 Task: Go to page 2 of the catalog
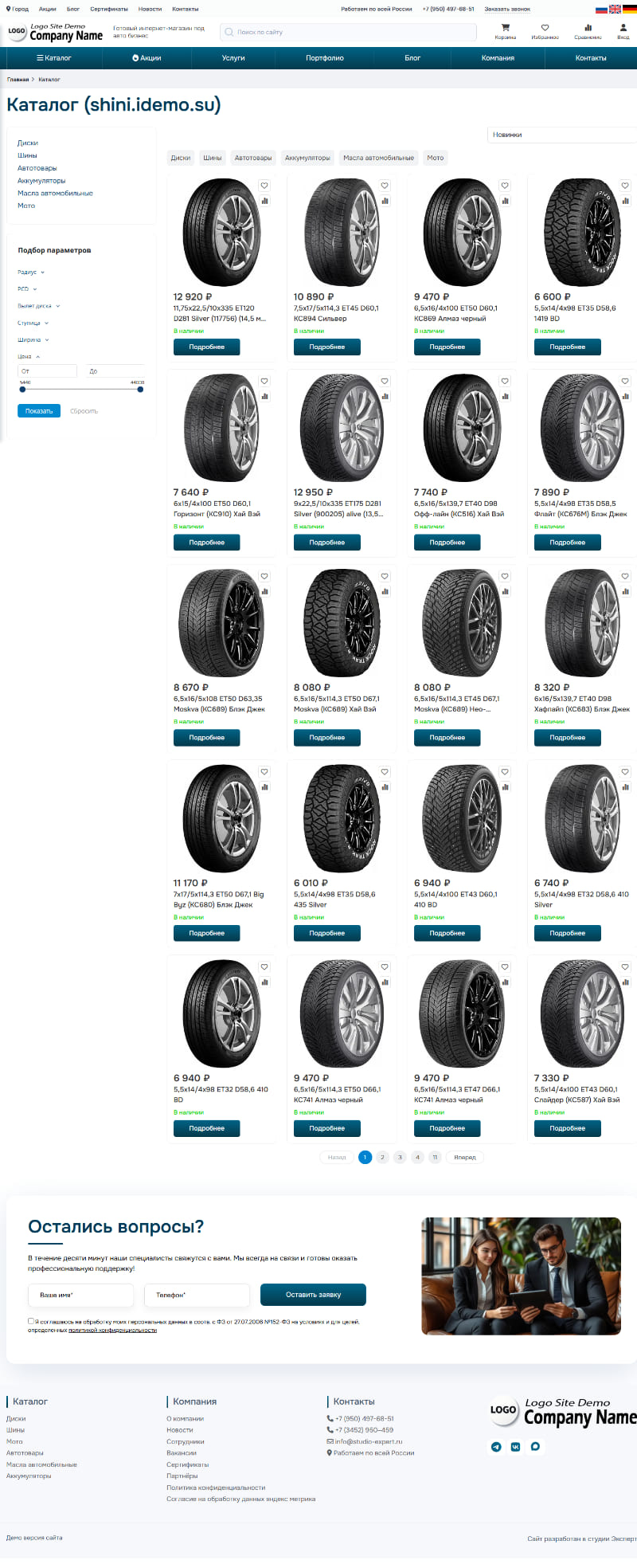pyautogui.click(x=382, y=1157)
